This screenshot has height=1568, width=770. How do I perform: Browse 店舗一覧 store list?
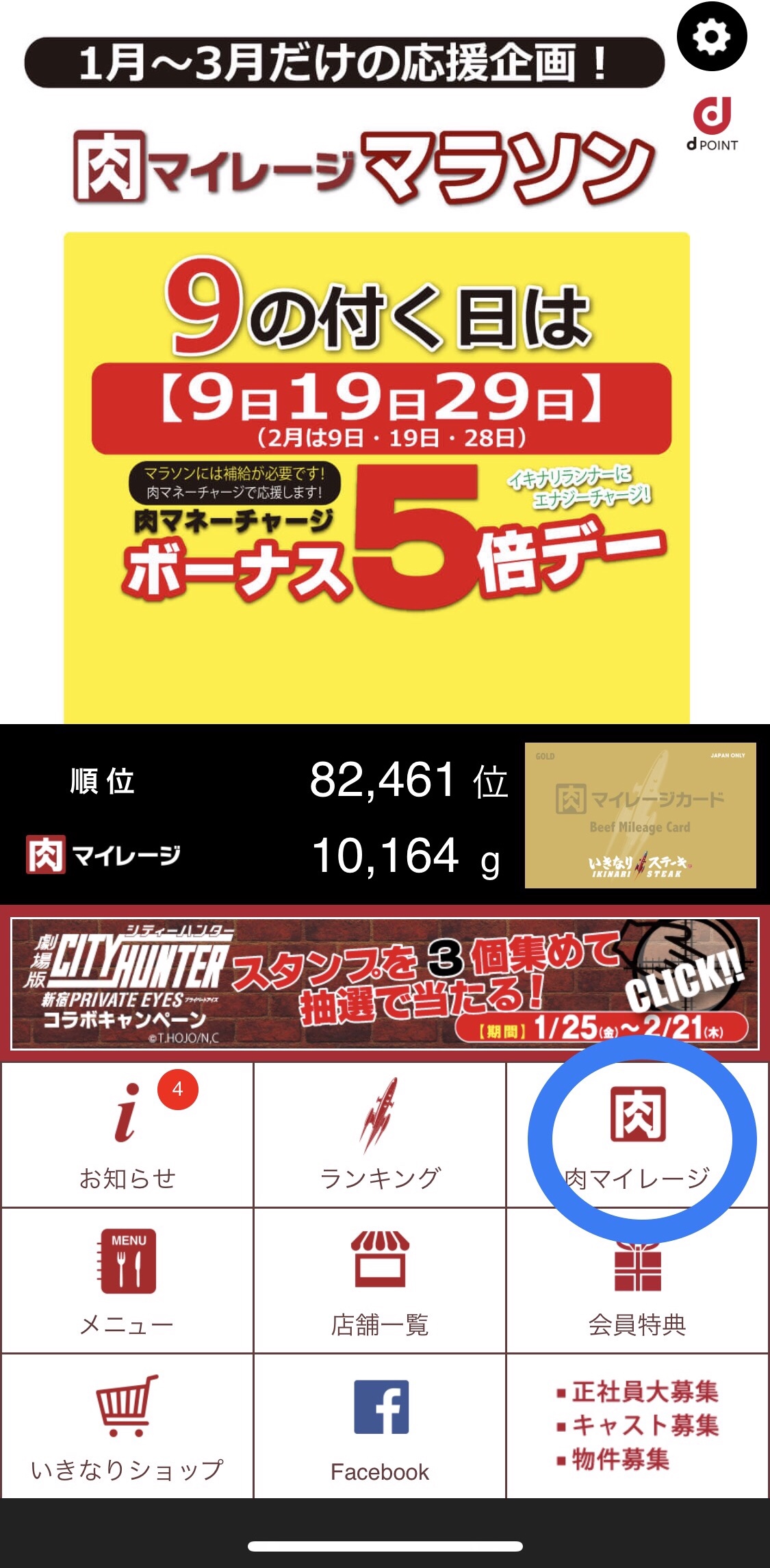(380, 1280)
